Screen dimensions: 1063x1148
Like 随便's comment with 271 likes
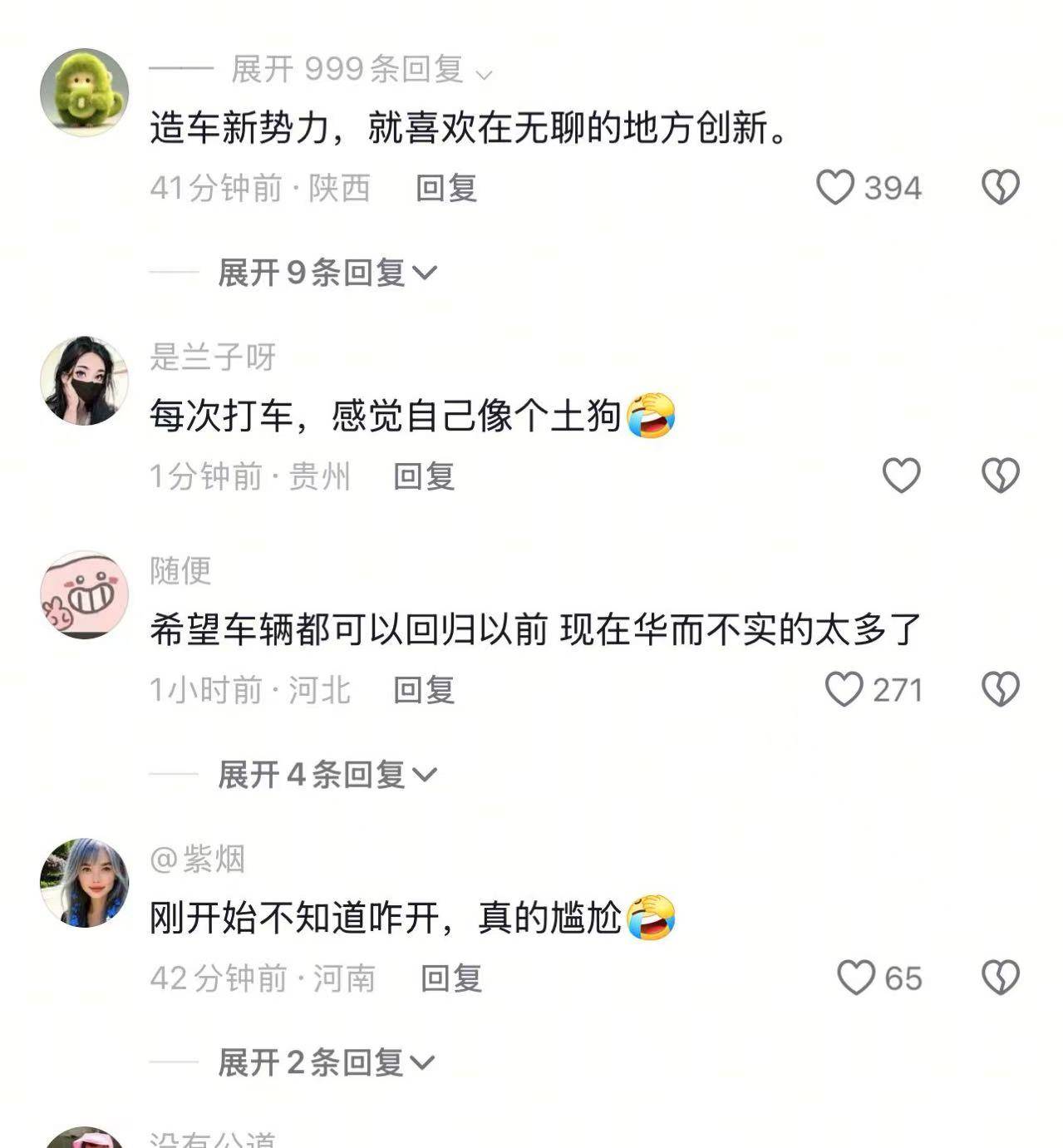pos(844,690)
